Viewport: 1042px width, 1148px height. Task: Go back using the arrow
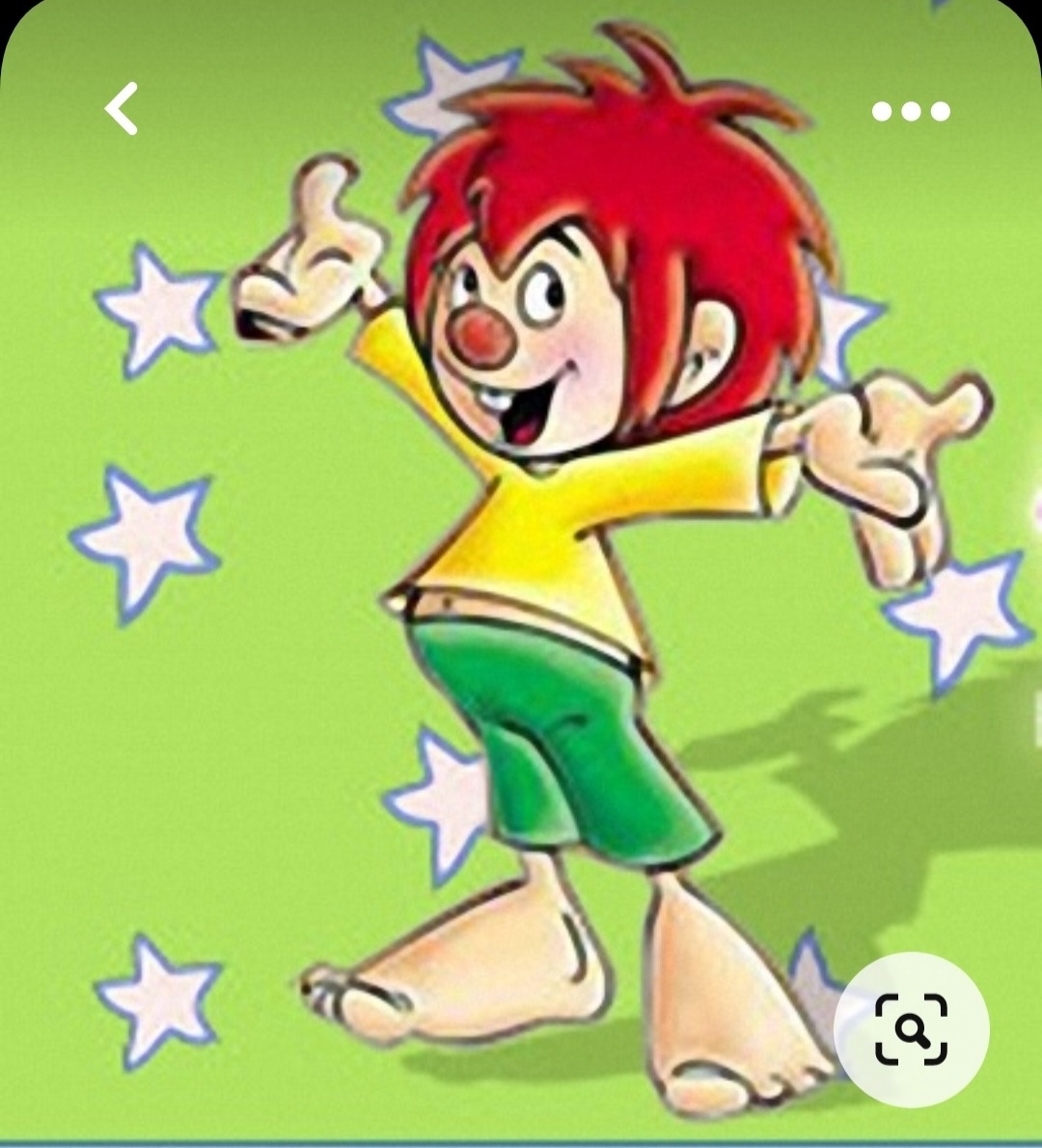point(123,109)
